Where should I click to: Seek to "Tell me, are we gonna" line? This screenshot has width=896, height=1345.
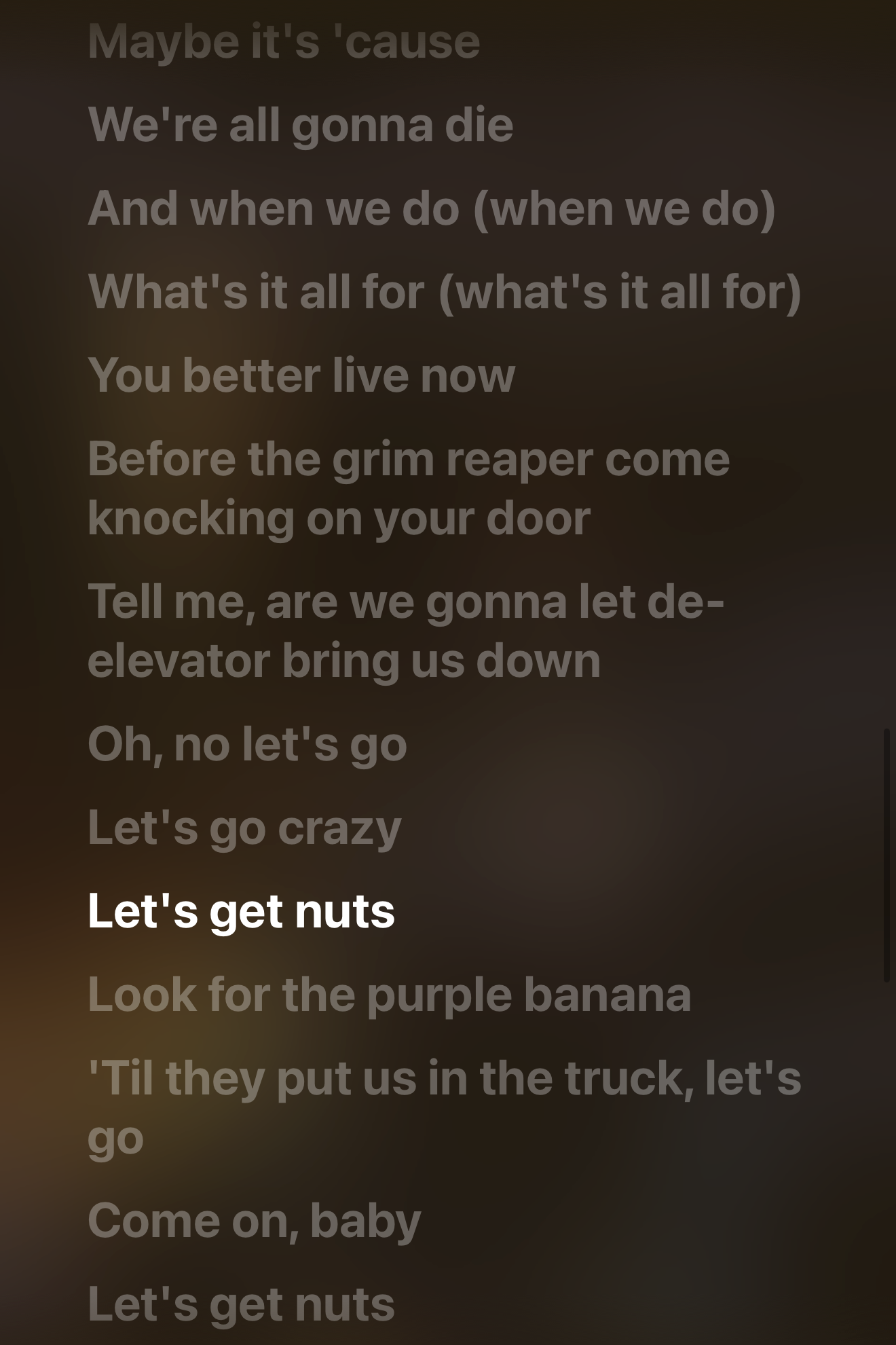click(406, 630)
